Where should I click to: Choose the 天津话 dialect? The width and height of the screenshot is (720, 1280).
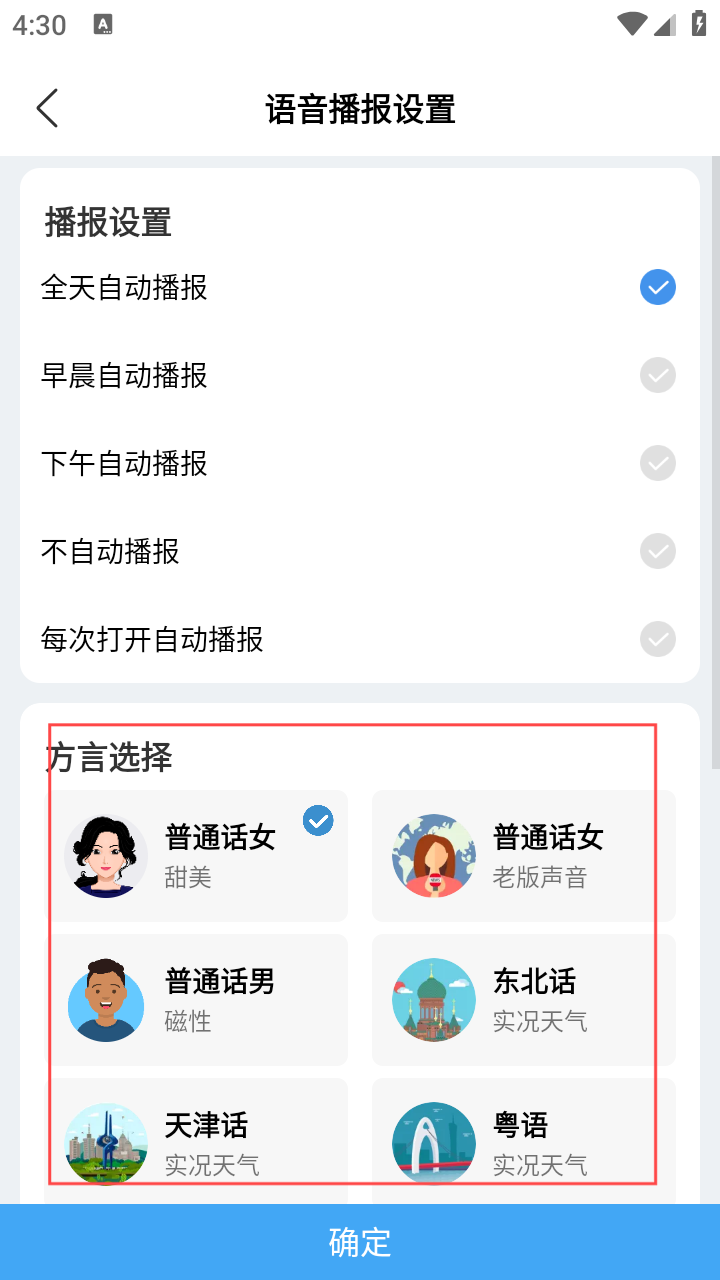197,1142
